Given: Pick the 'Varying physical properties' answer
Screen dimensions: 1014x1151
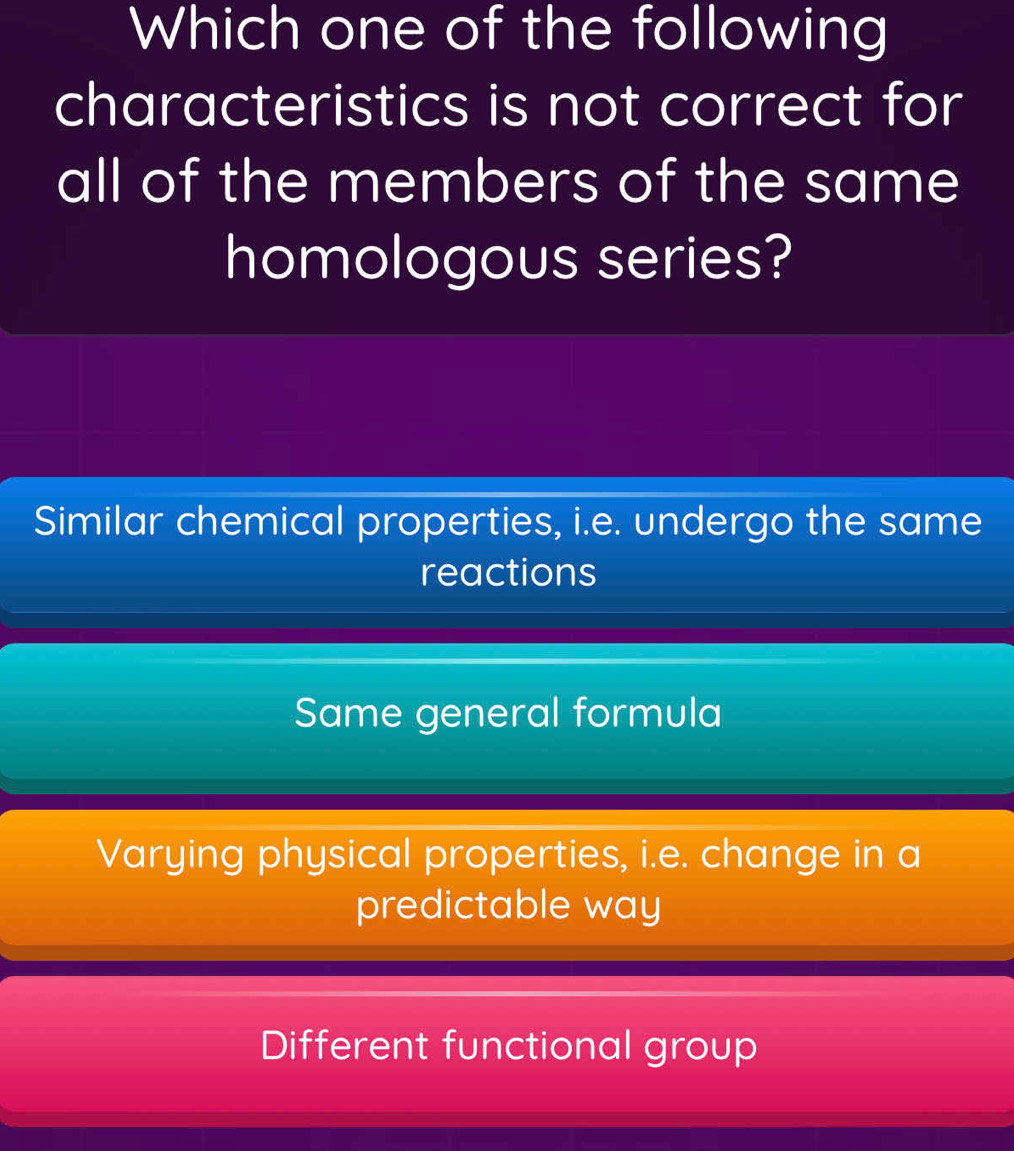Looking at the screenshot, I should click(x=507, y=885).
